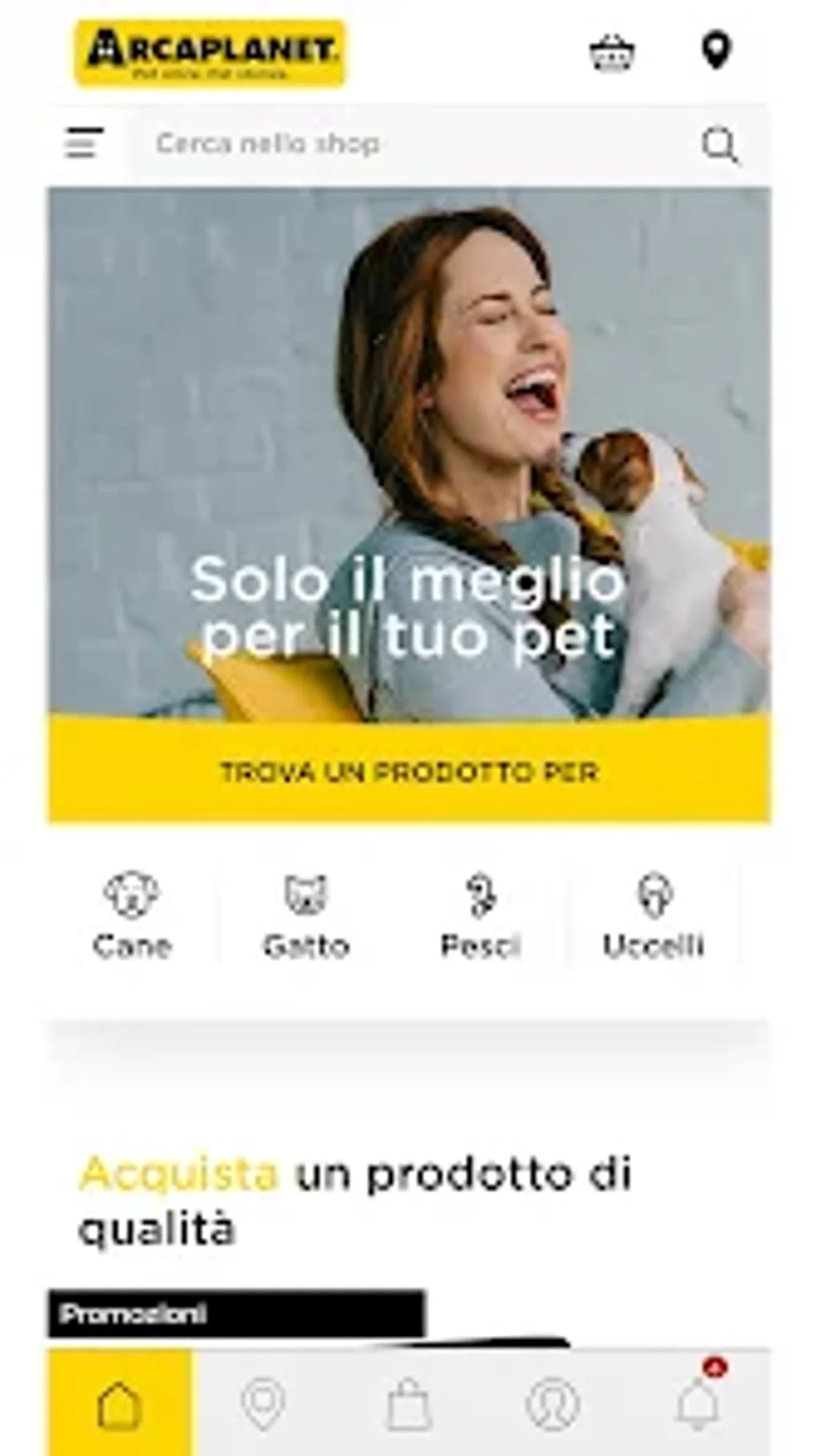Viewport: 816px width, 1456px height.
Task: Switch to the shopping bag tab
Action: (408, 1403)
